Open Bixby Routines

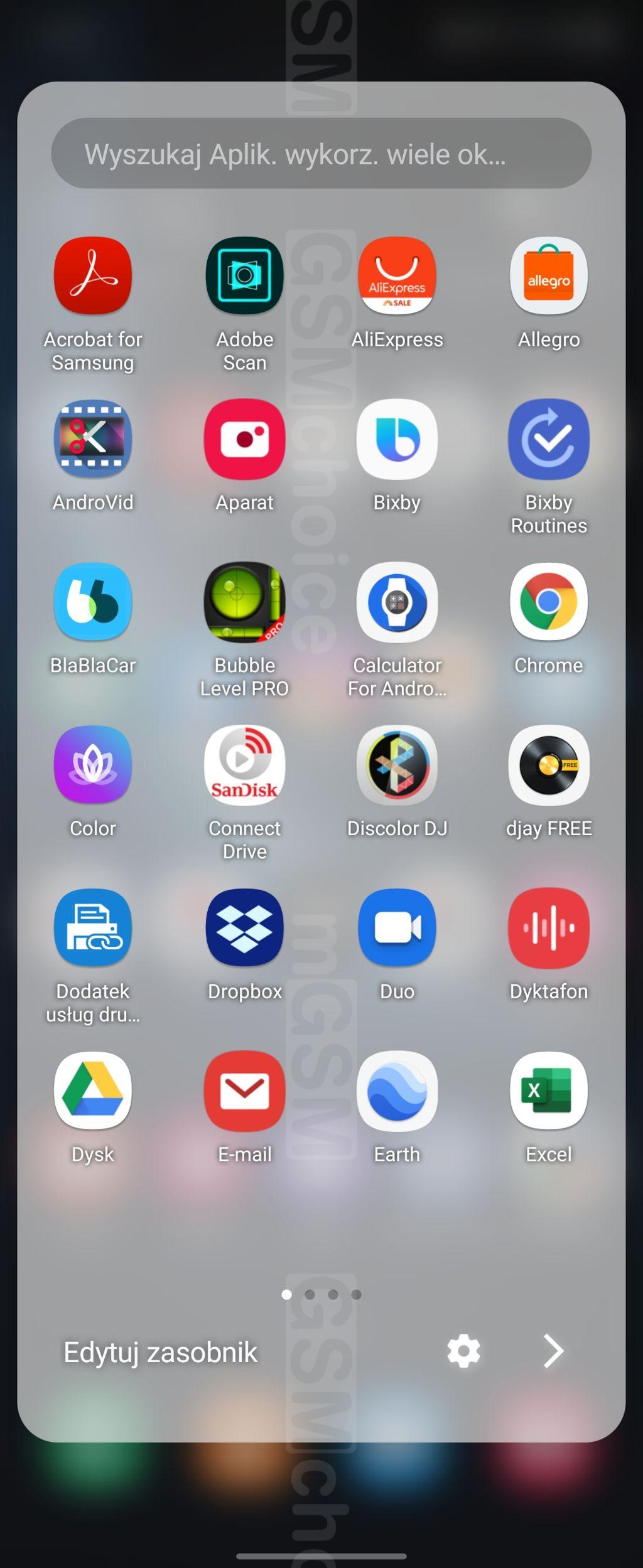[x=549, y=439]
